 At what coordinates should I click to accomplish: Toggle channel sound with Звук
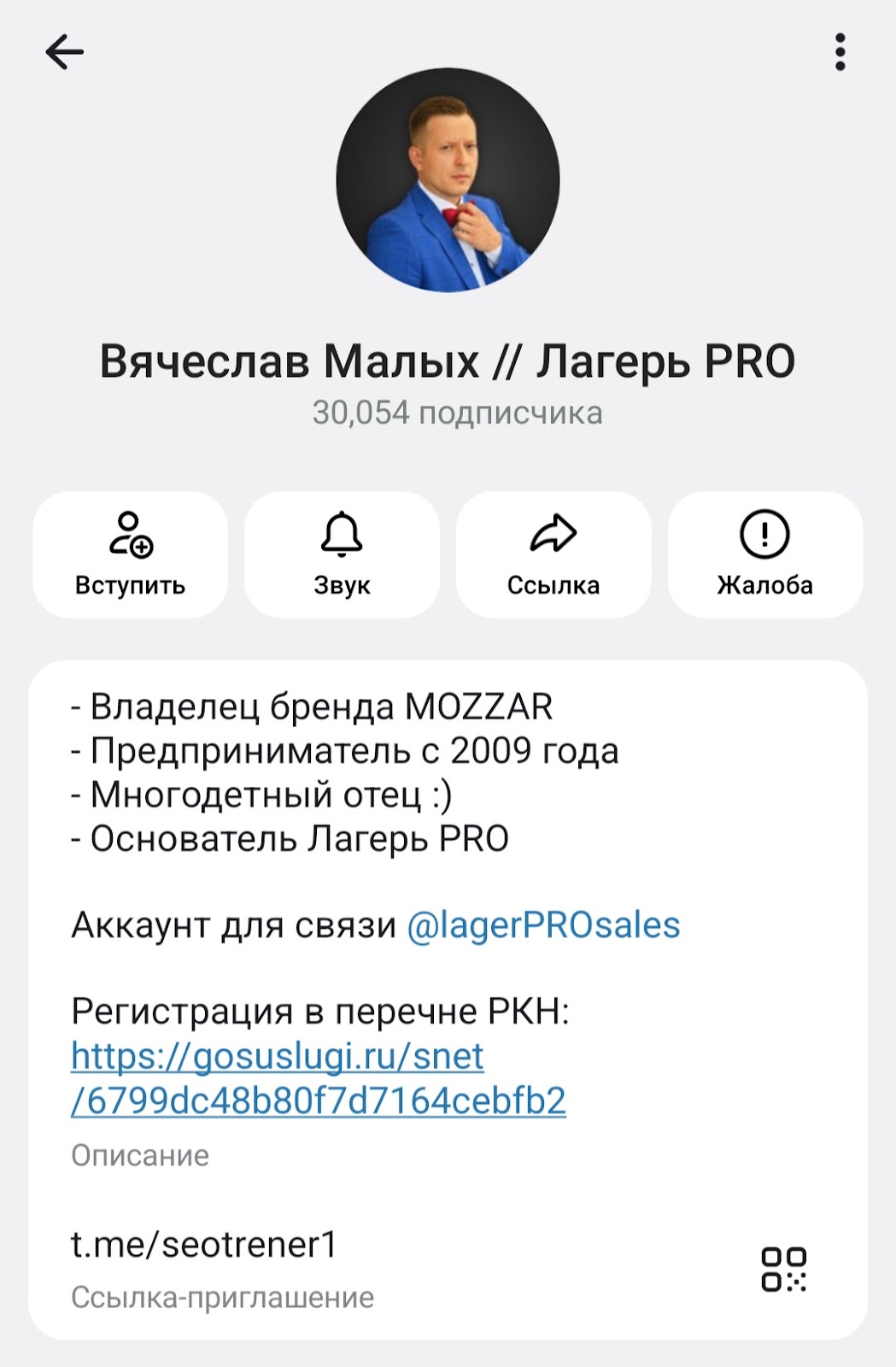click(x=342, y=554)
